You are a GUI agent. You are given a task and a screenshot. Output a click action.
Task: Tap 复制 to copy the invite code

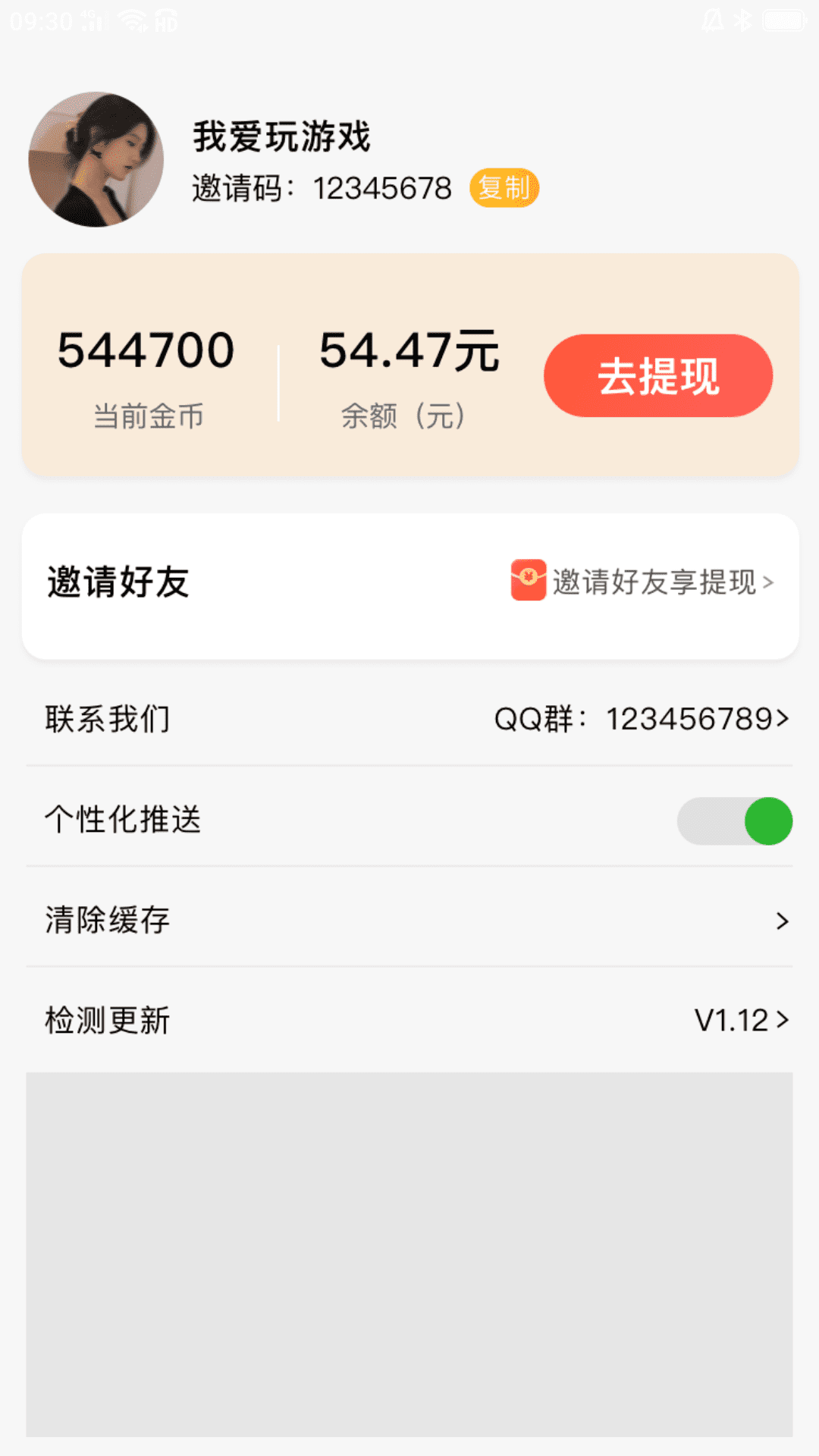point(504,187)
